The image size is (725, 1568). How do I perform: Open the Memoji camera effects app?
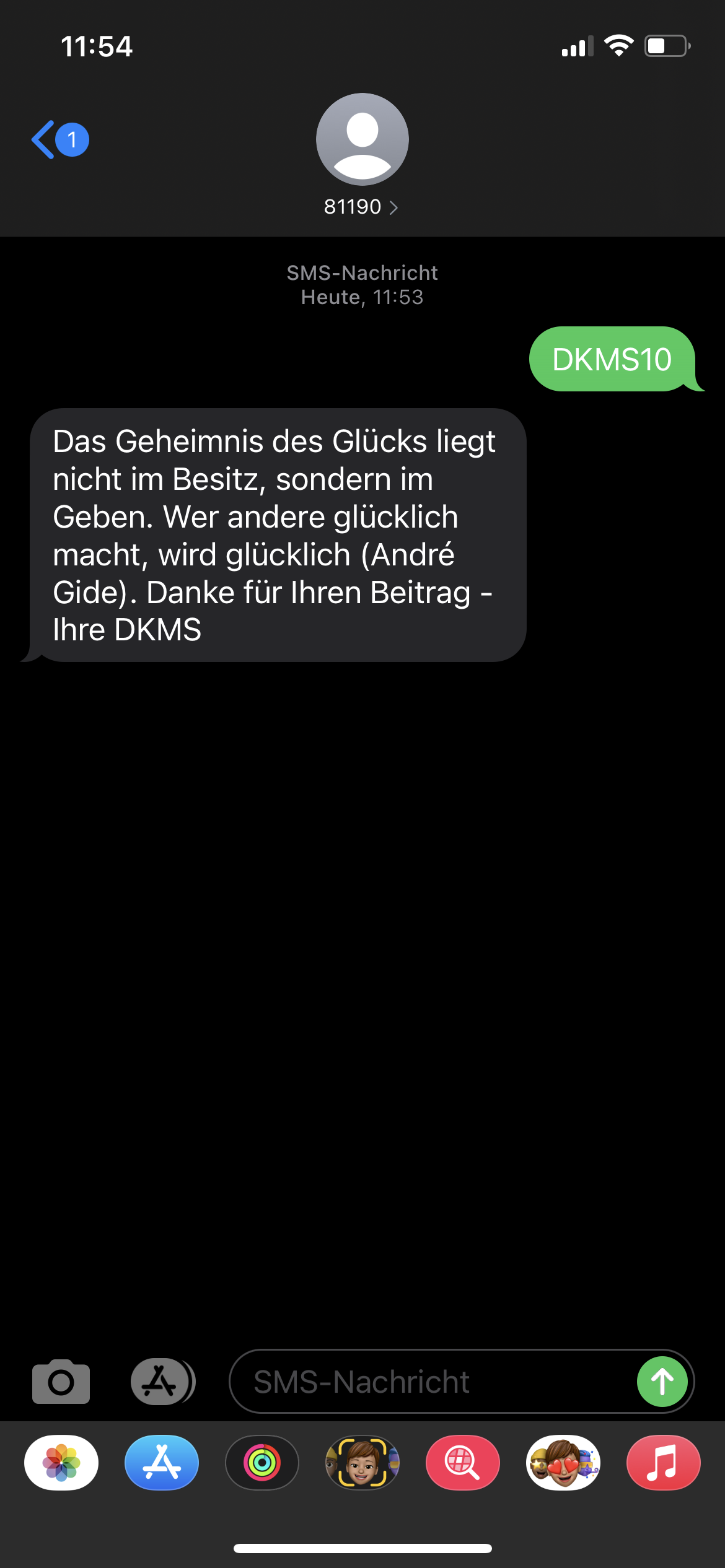click(x=362, y=1463)
